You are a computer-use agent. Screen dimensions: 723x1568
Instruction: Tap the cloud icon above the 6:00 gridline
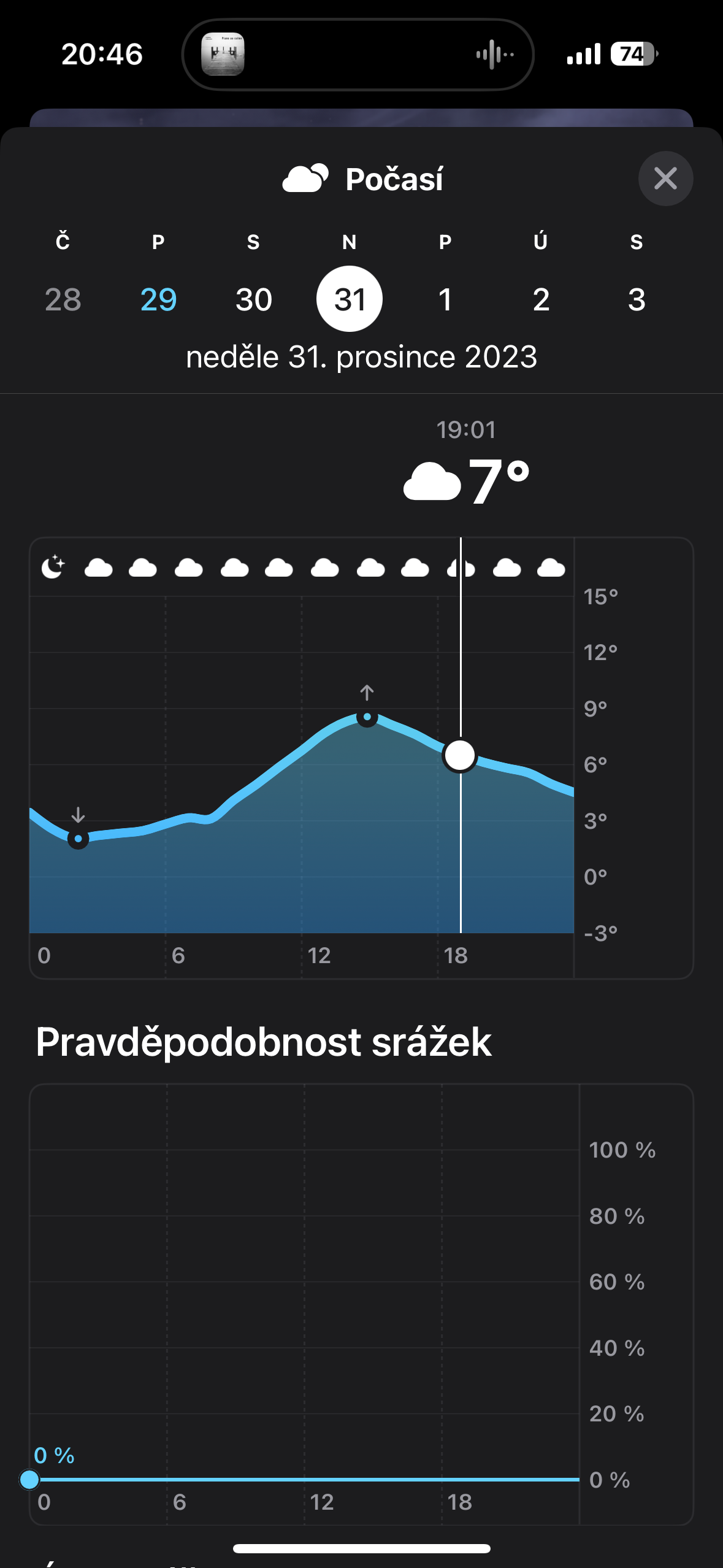pos(189,569)
